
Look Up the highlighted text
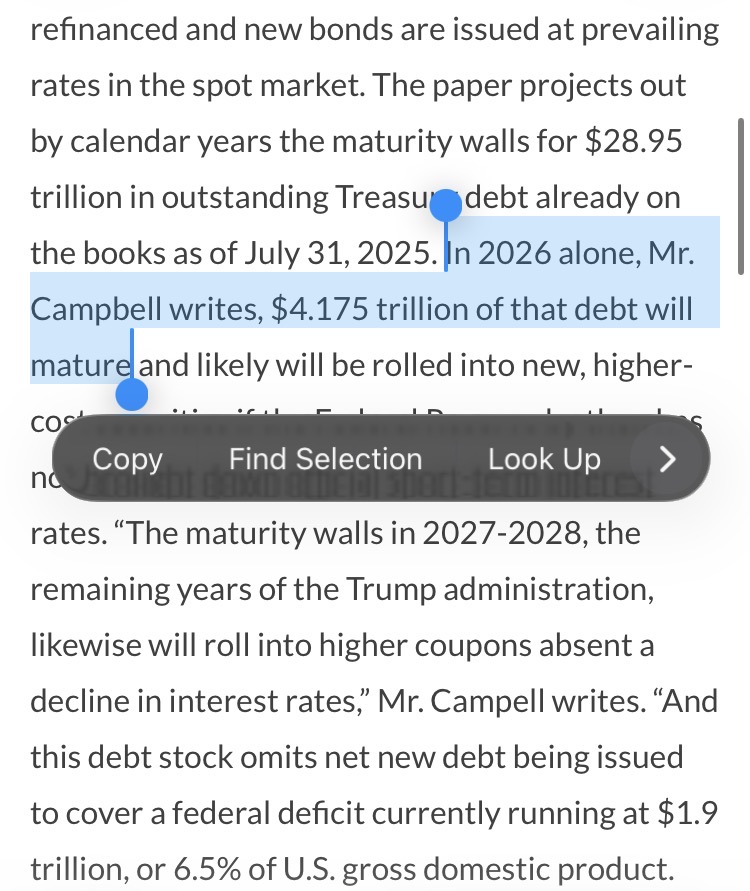(544, 459)
